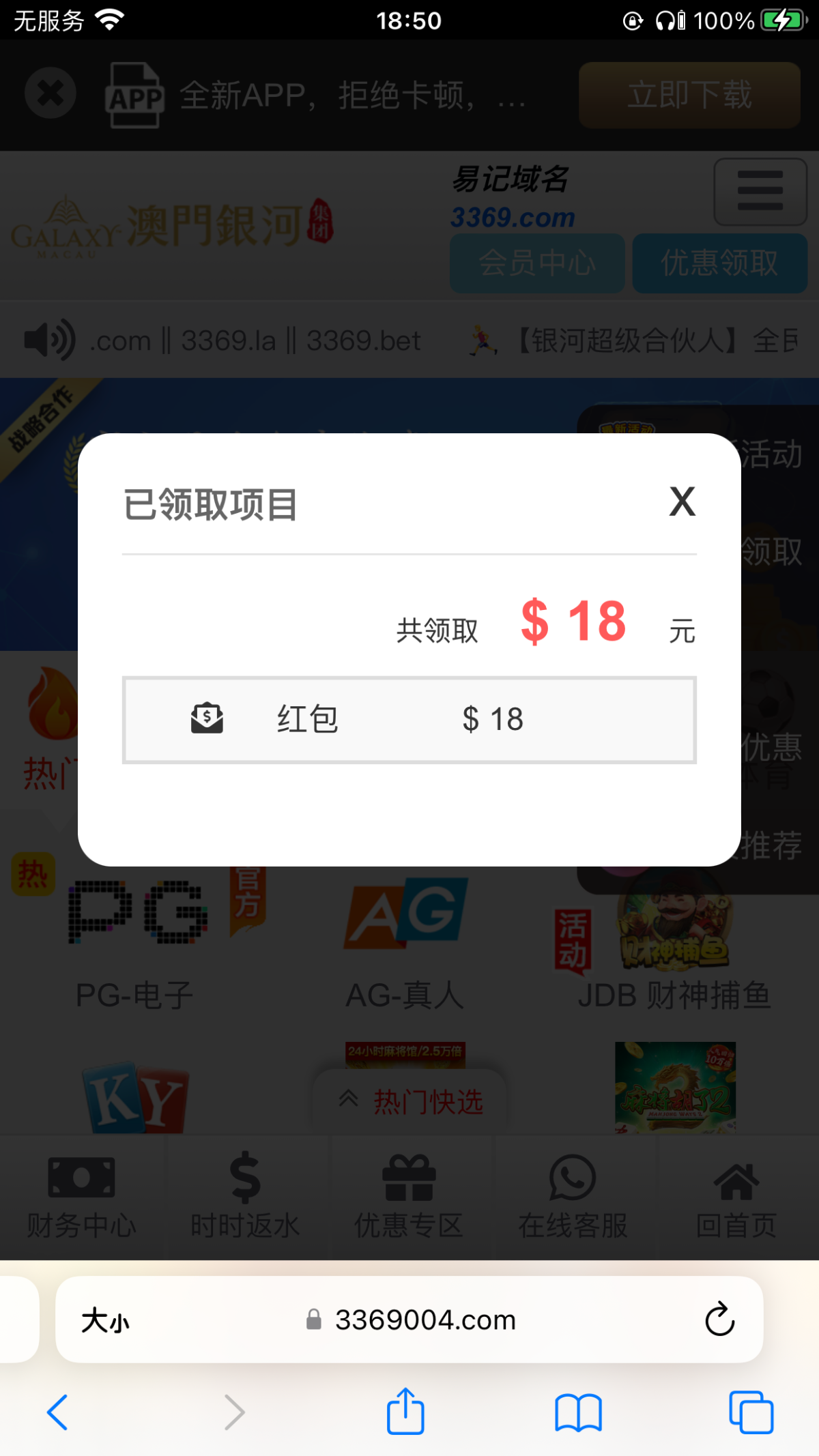Switch to 优惠专区 promotions tab
The height and width of the screenshot is (1456, 819).
409,1197
